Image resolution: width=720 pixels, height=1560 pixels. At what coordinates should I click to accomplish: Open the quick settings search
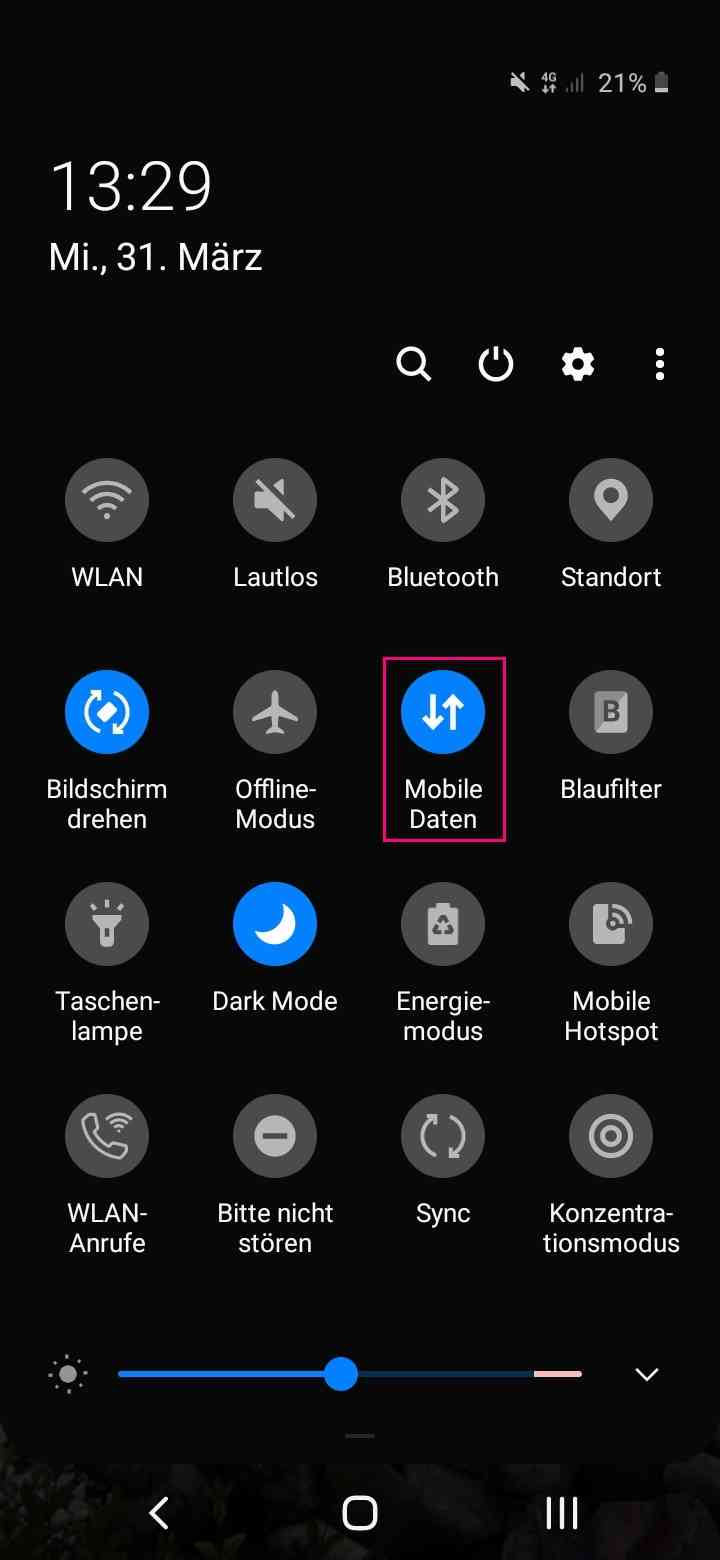(x=414, y=365)
